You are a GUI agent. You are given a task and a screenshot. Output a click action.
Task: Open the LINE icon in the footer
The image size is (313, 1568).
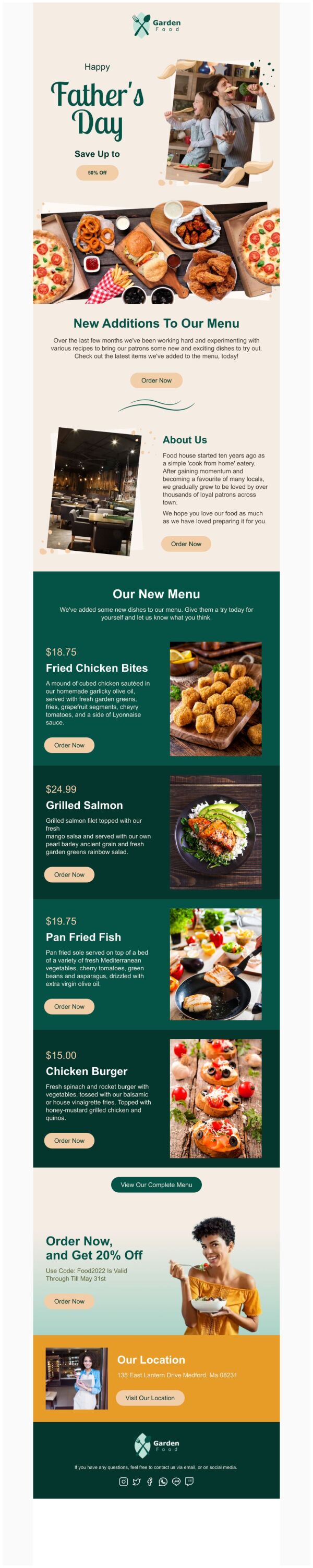click(176, 1481)
